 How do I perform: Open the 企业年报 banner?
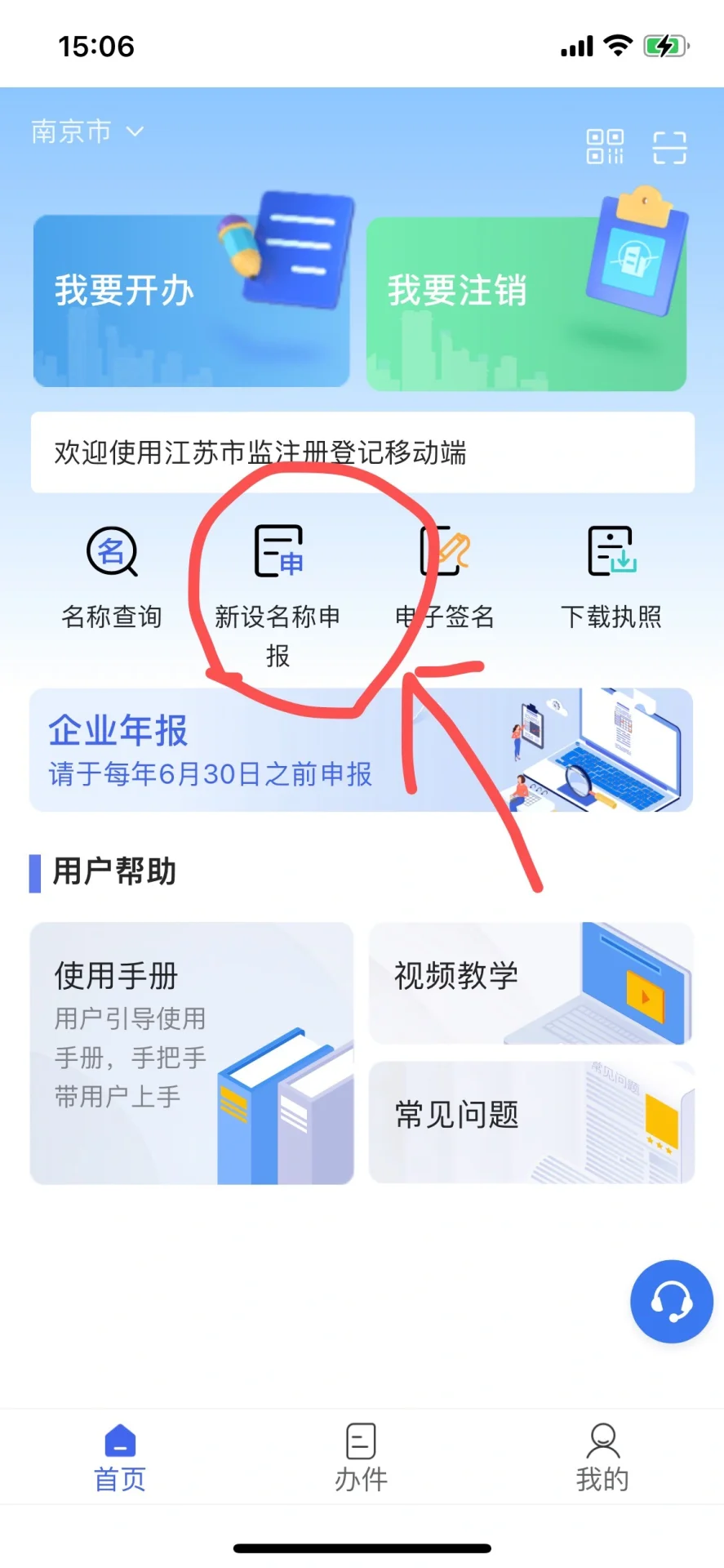click(x=361, y=750)
